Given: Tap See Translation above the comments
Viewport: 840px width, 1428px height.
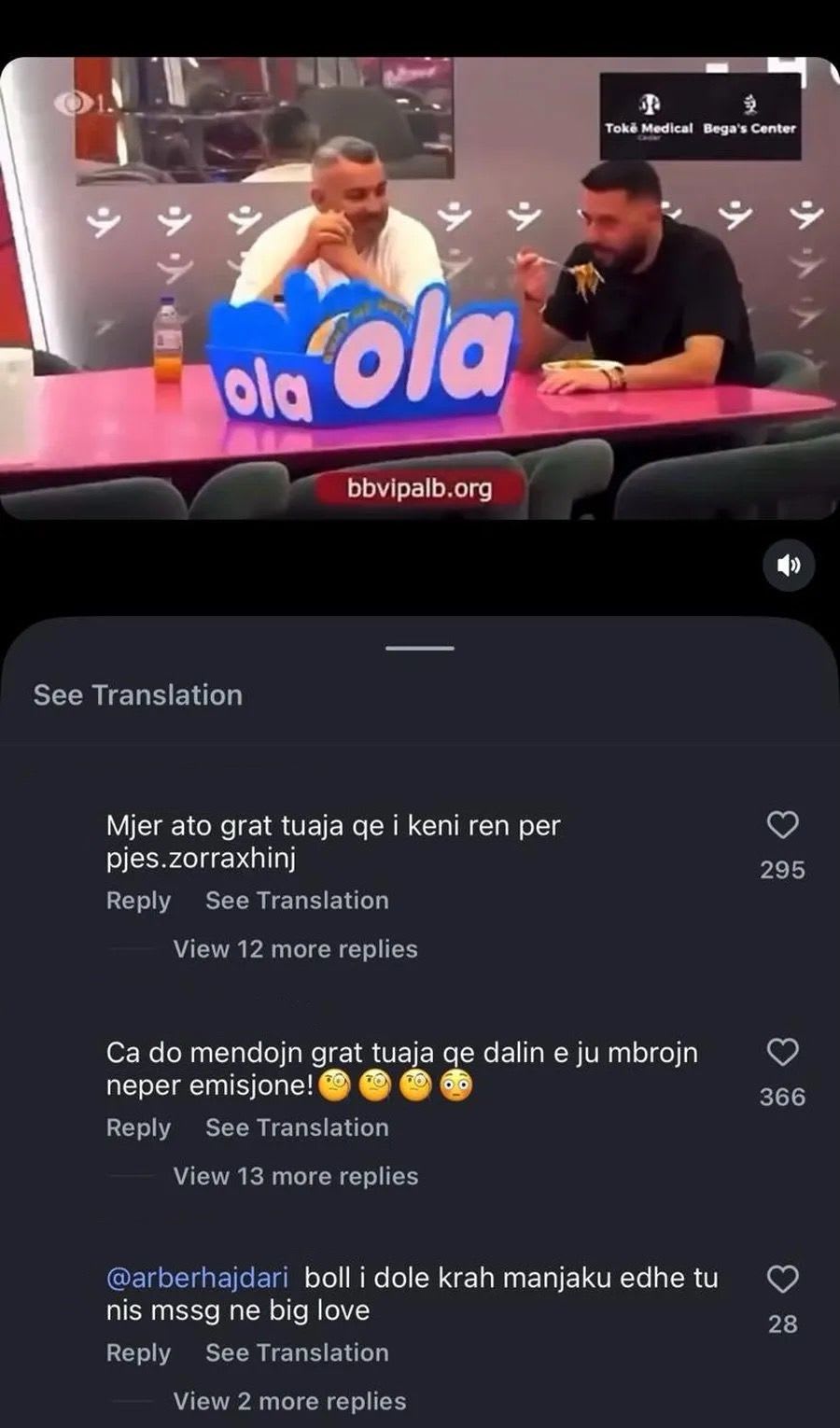Looking at the screenshot, I should (138, 695).
